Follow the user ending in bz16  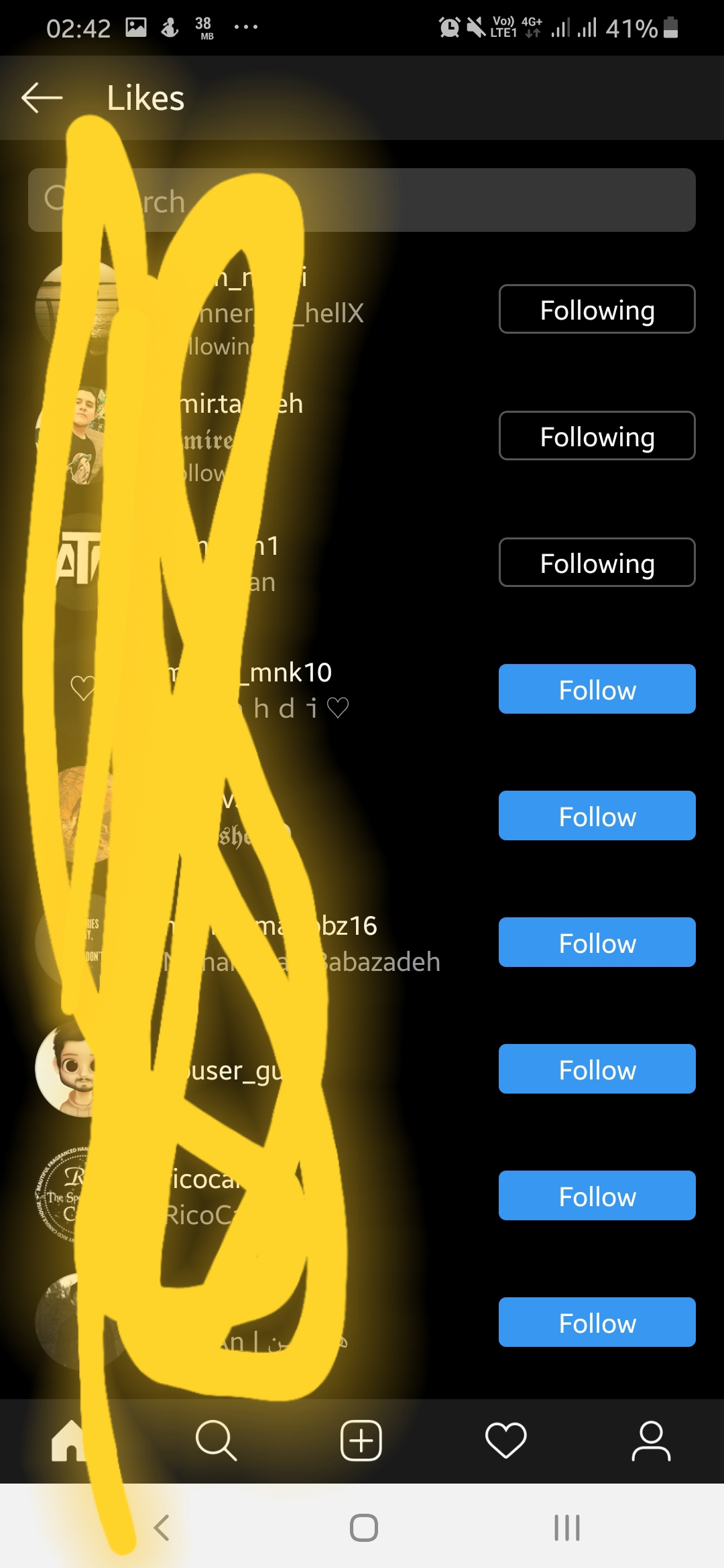coord(597,943)
